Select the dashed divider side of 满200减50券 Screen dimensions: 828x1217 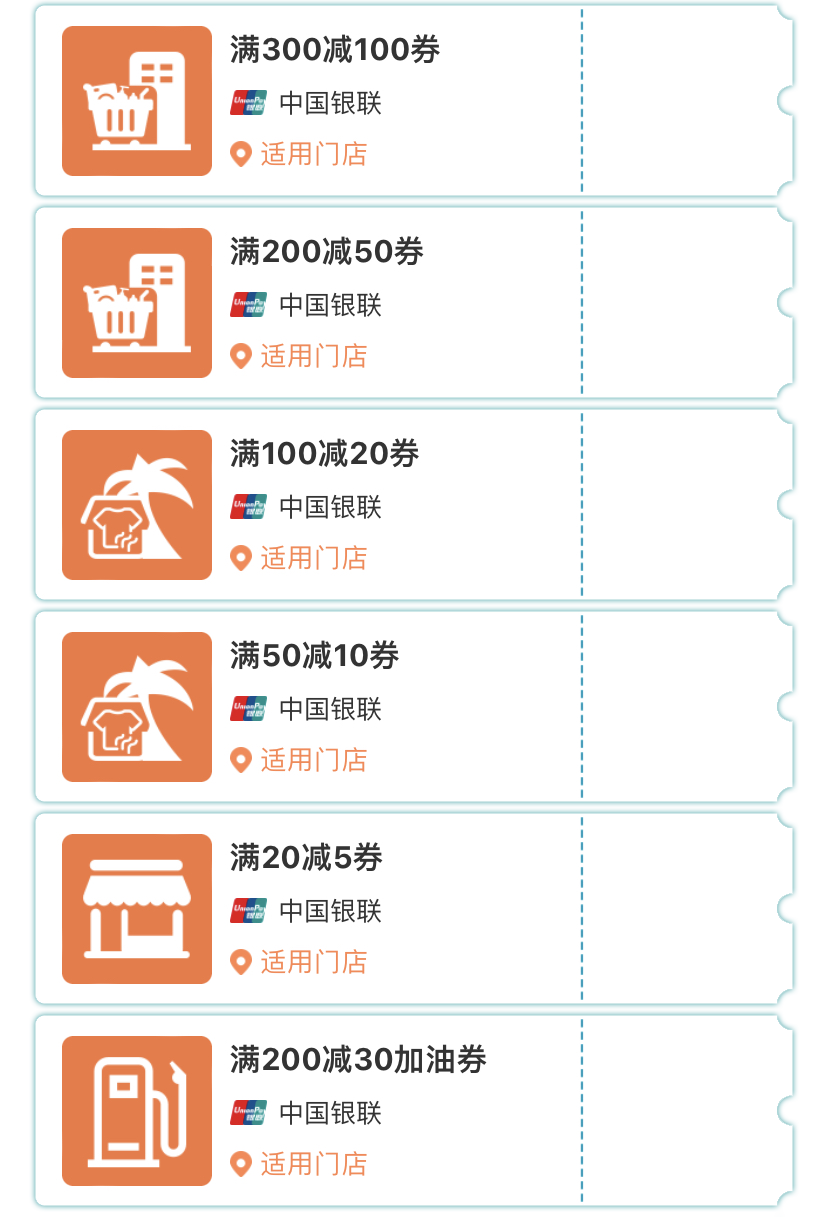pos(580,302)
